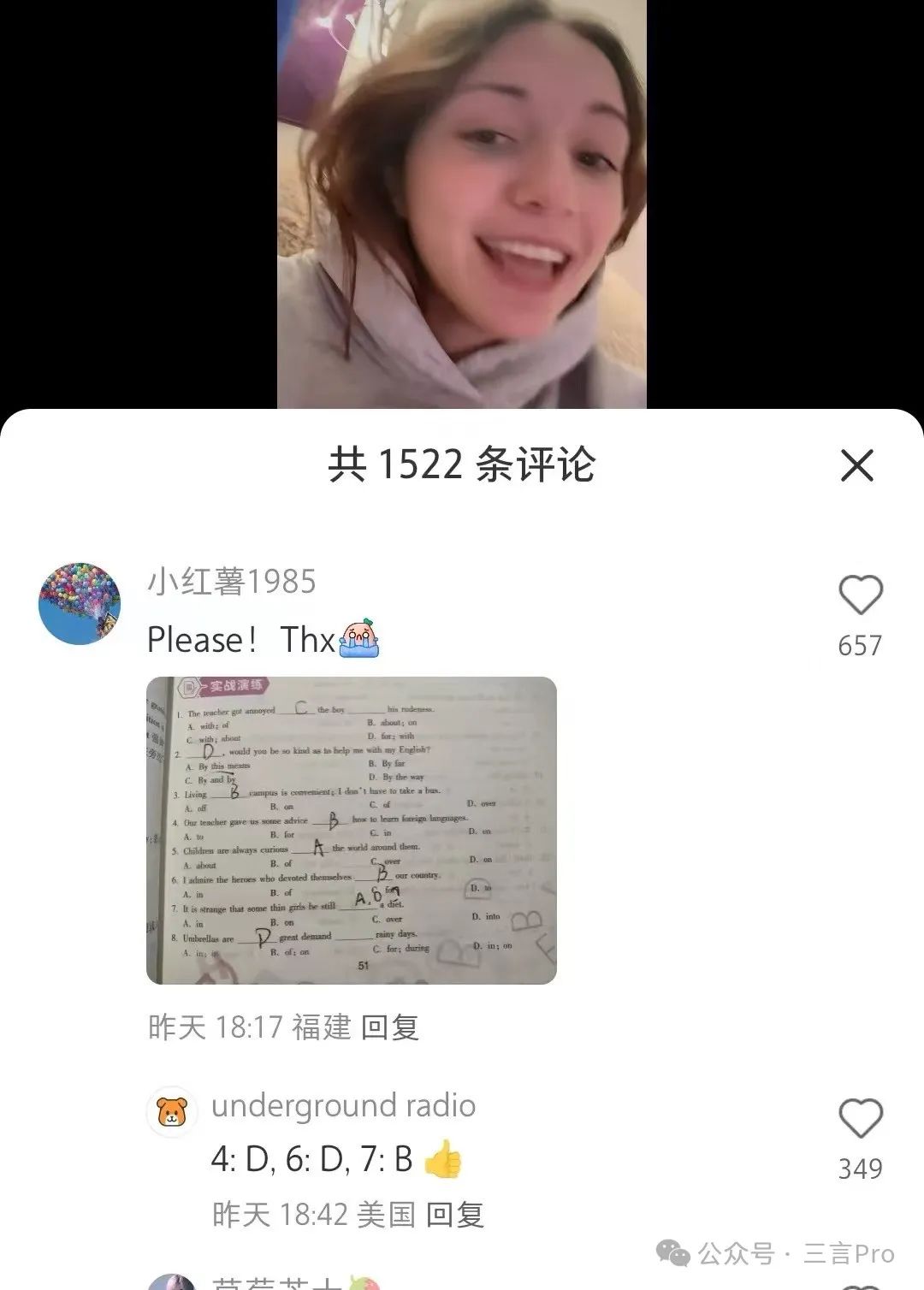Viewport: 924px width, 1290px height.
Task: Like the comment by 小红薯1985
Action: pos(860,596)
